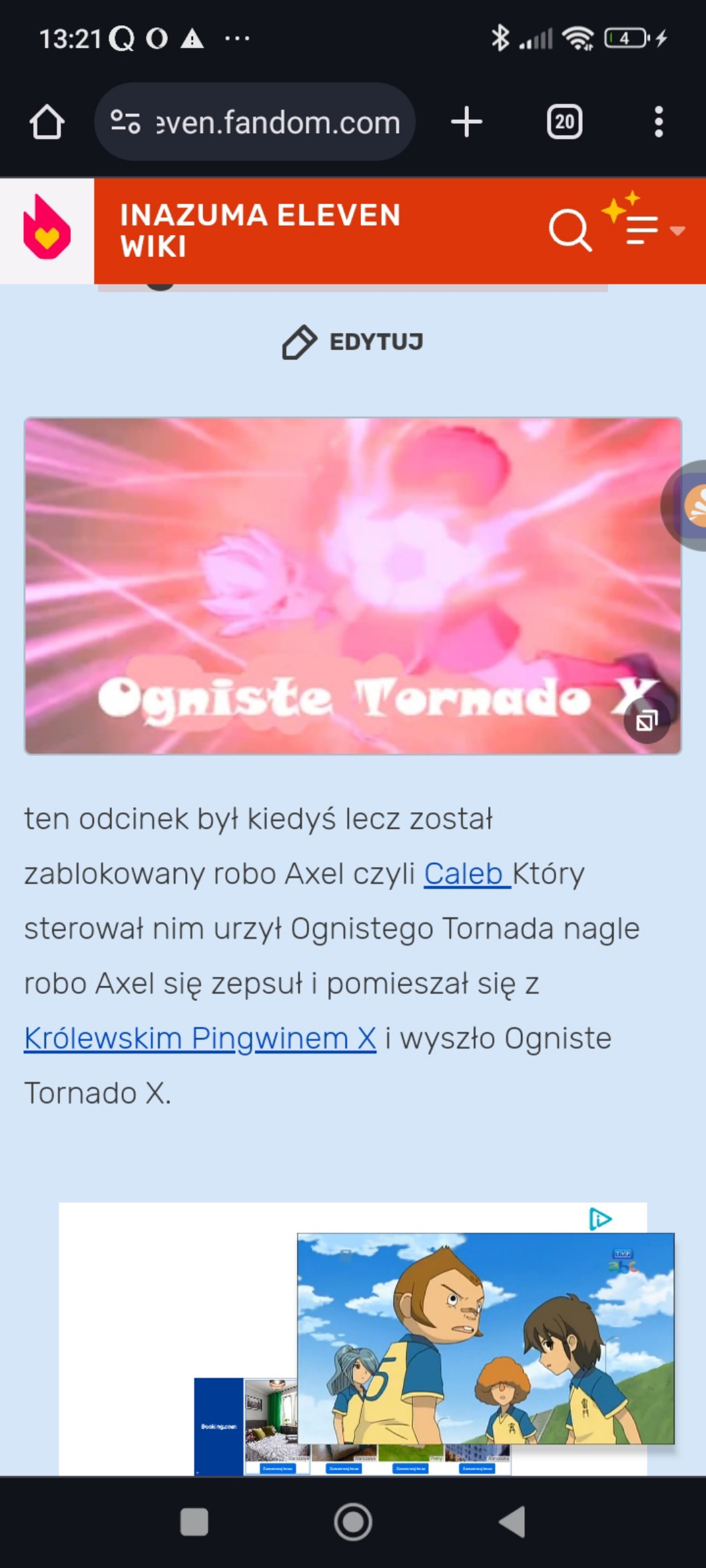Tap the fandom.com address bar

[266, 123]
